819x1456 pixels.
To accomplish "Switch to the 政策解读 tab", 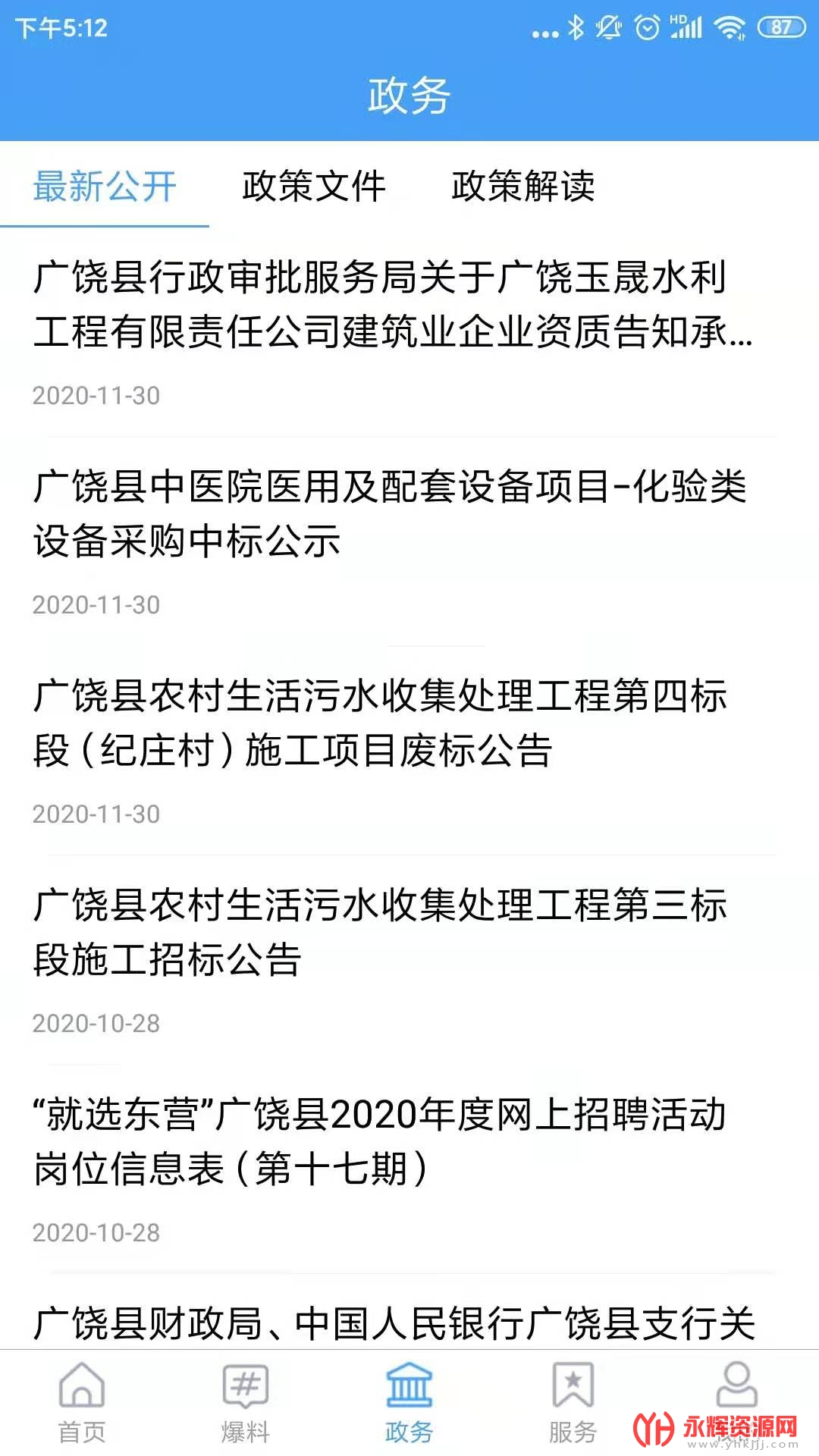I will (523, 186).
